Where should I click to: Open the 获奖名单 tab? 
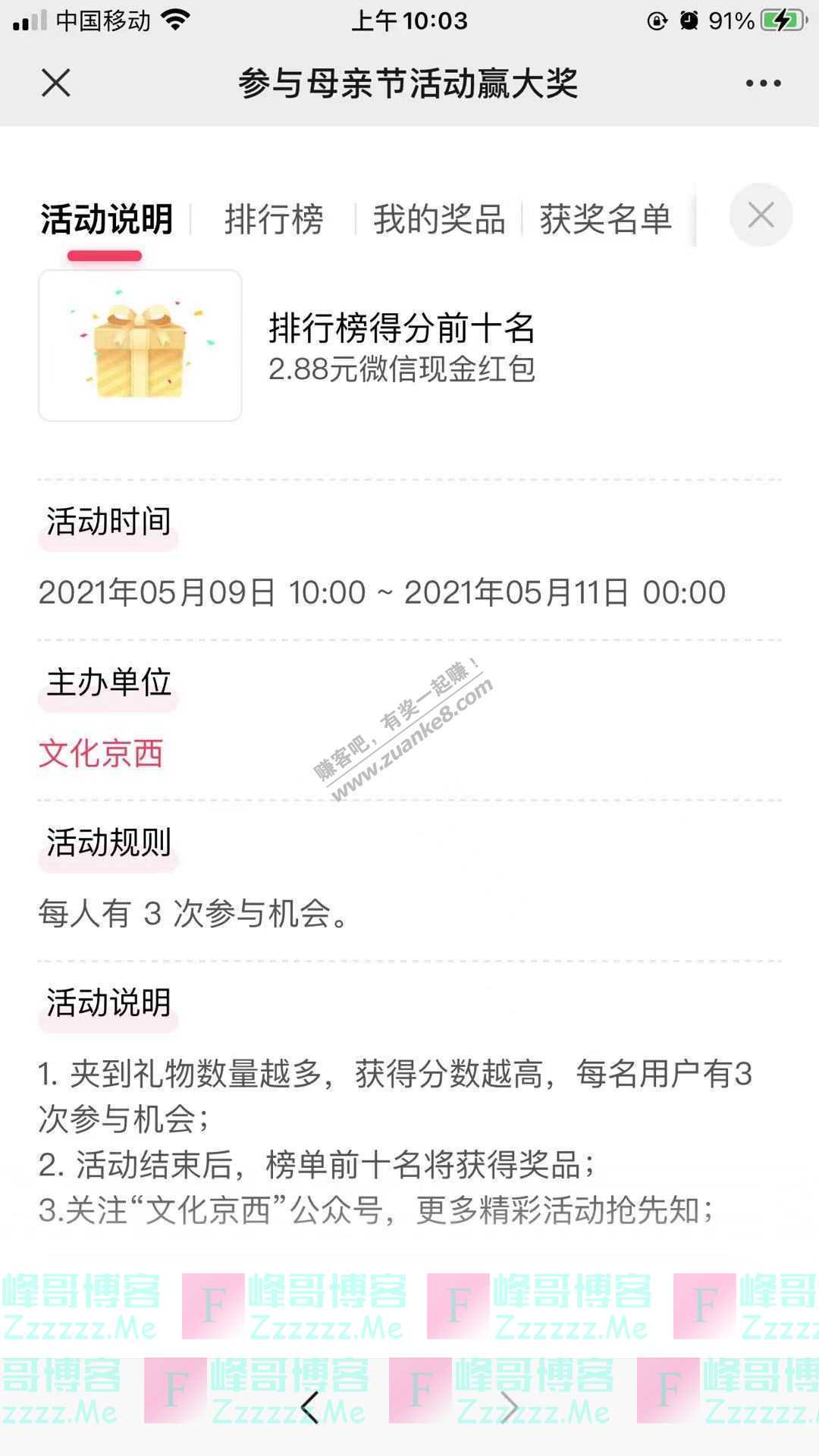tap(604, 219)
